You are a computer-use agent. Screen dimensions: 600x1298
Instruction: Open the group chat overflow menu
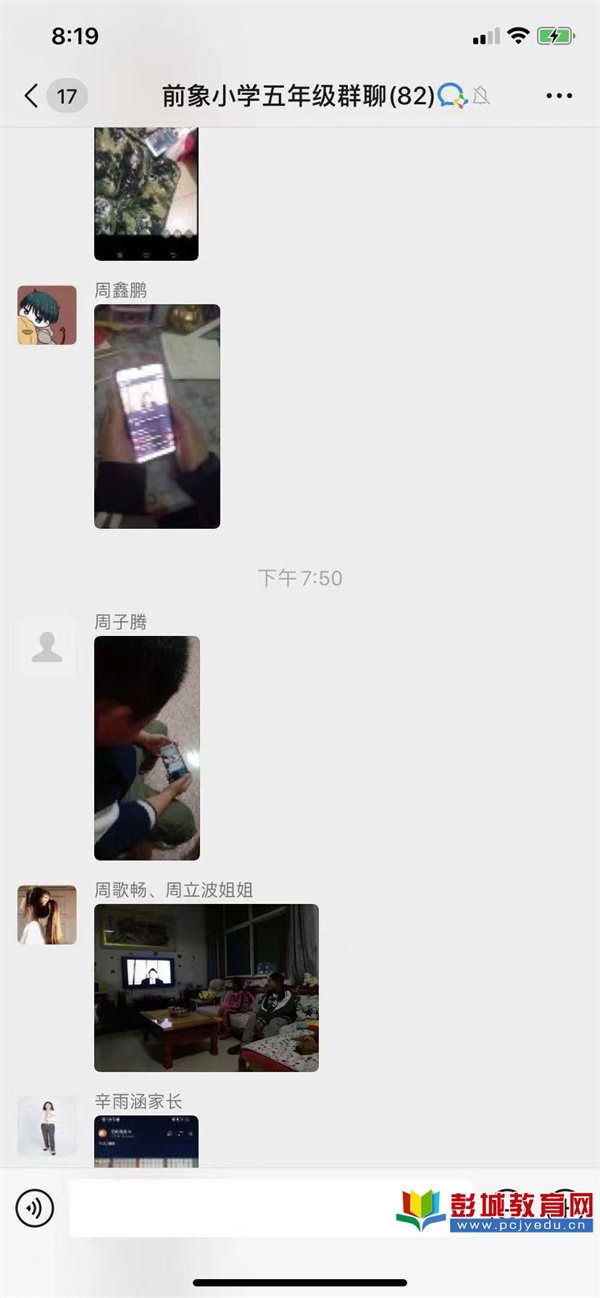pyautogui.click(x=559, y=96)
